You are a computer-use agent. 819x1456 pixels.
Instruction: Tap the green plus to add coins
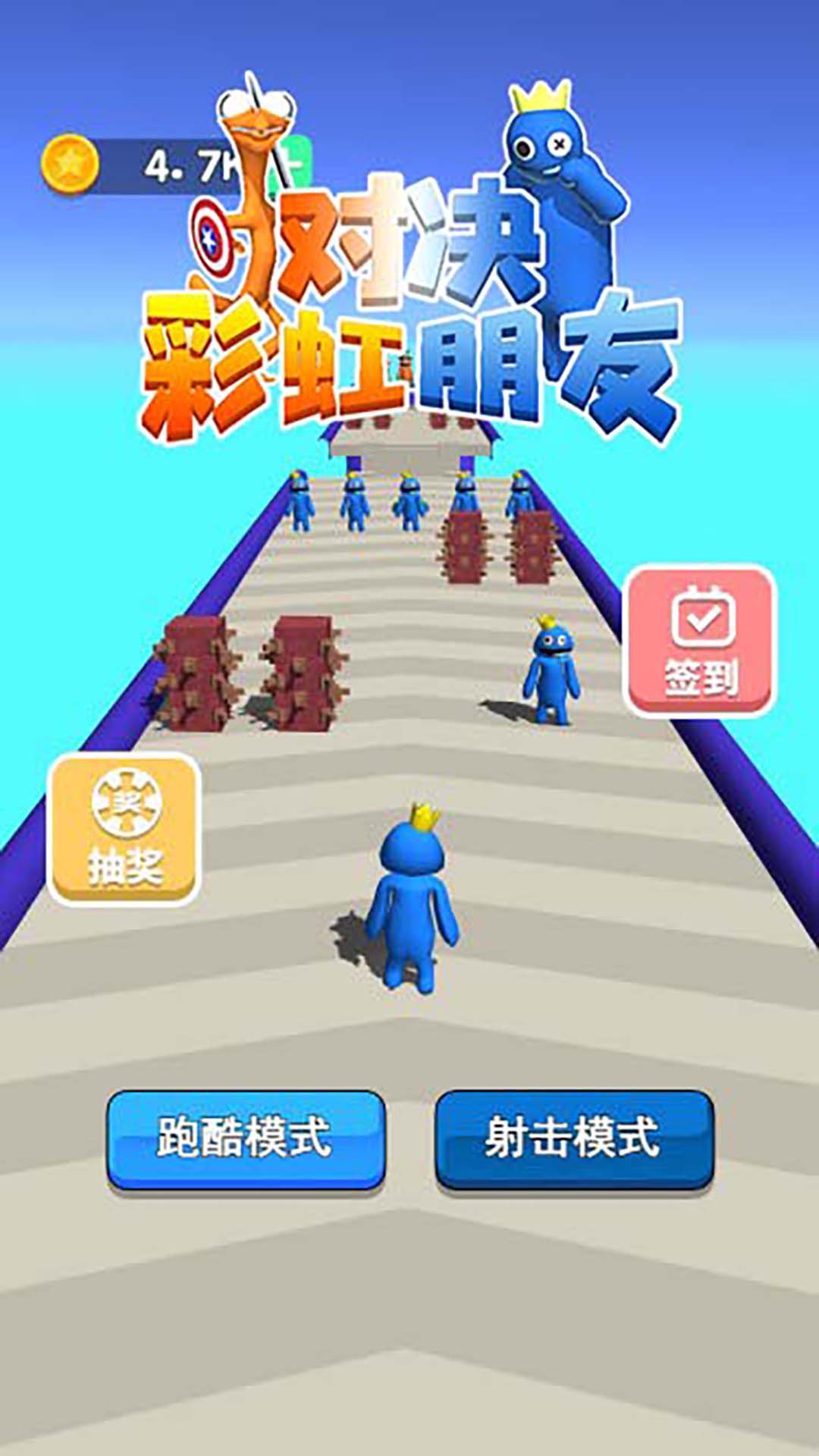[x=297, y=163]
